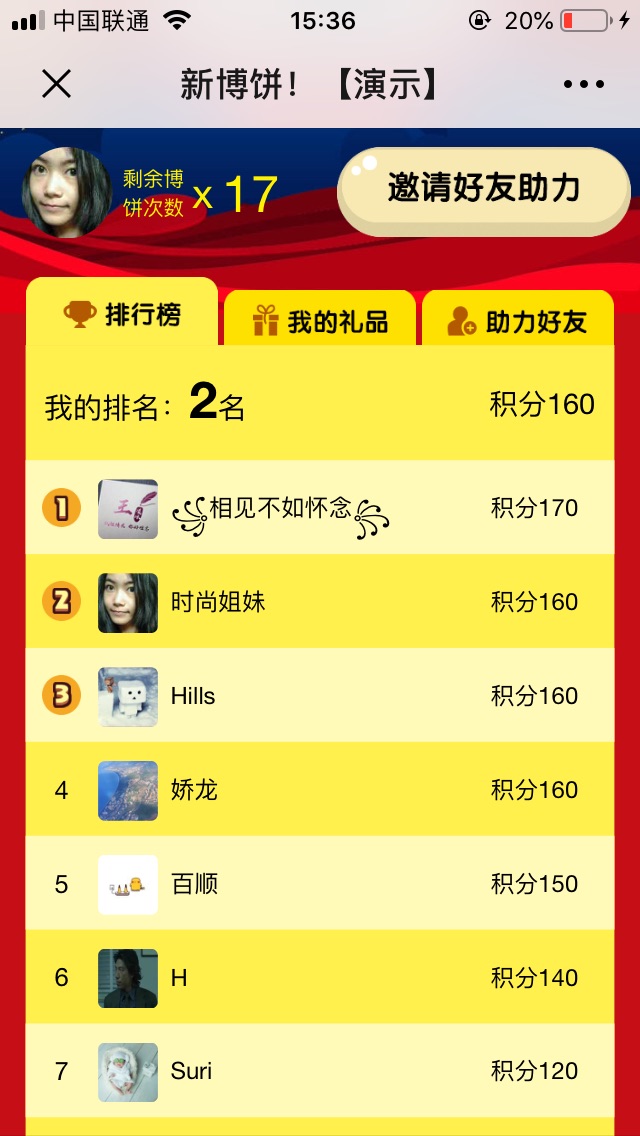Switch to 助力好友 tab

(518, 321)
